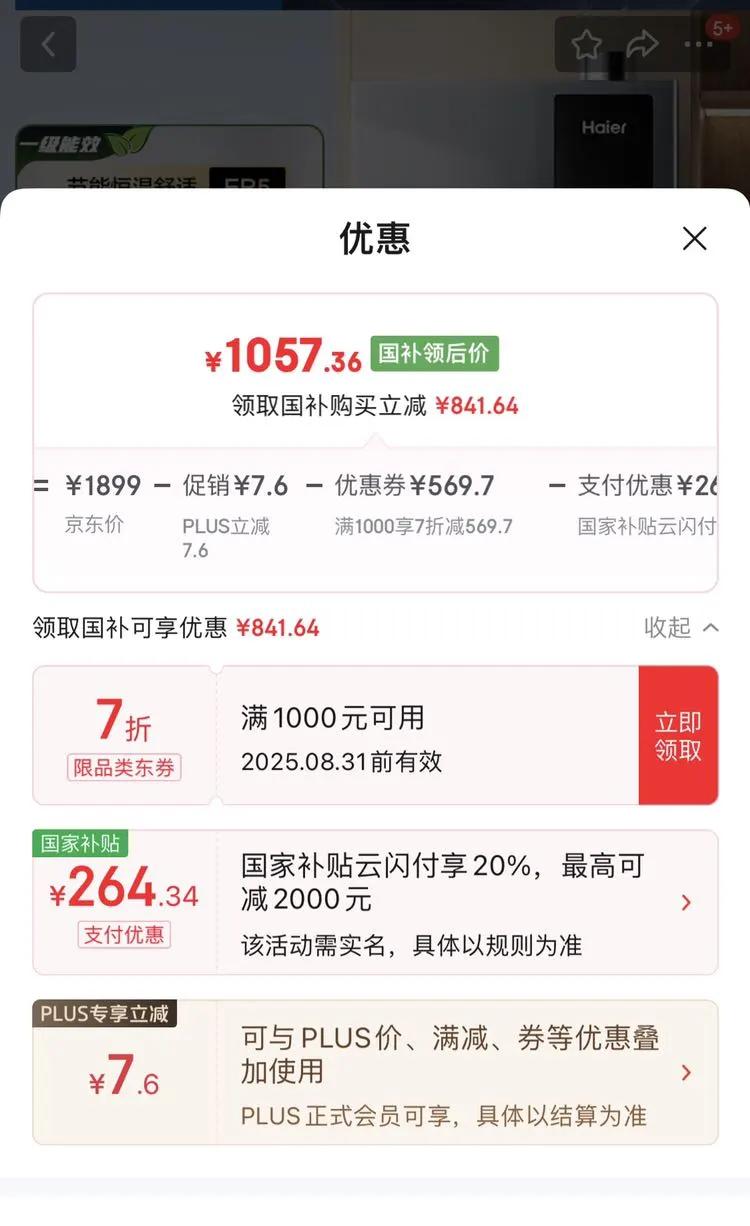The image size is (750, 1226).
Task: Open the PLUS专享立减 offer details
Action: (685, 1072)
